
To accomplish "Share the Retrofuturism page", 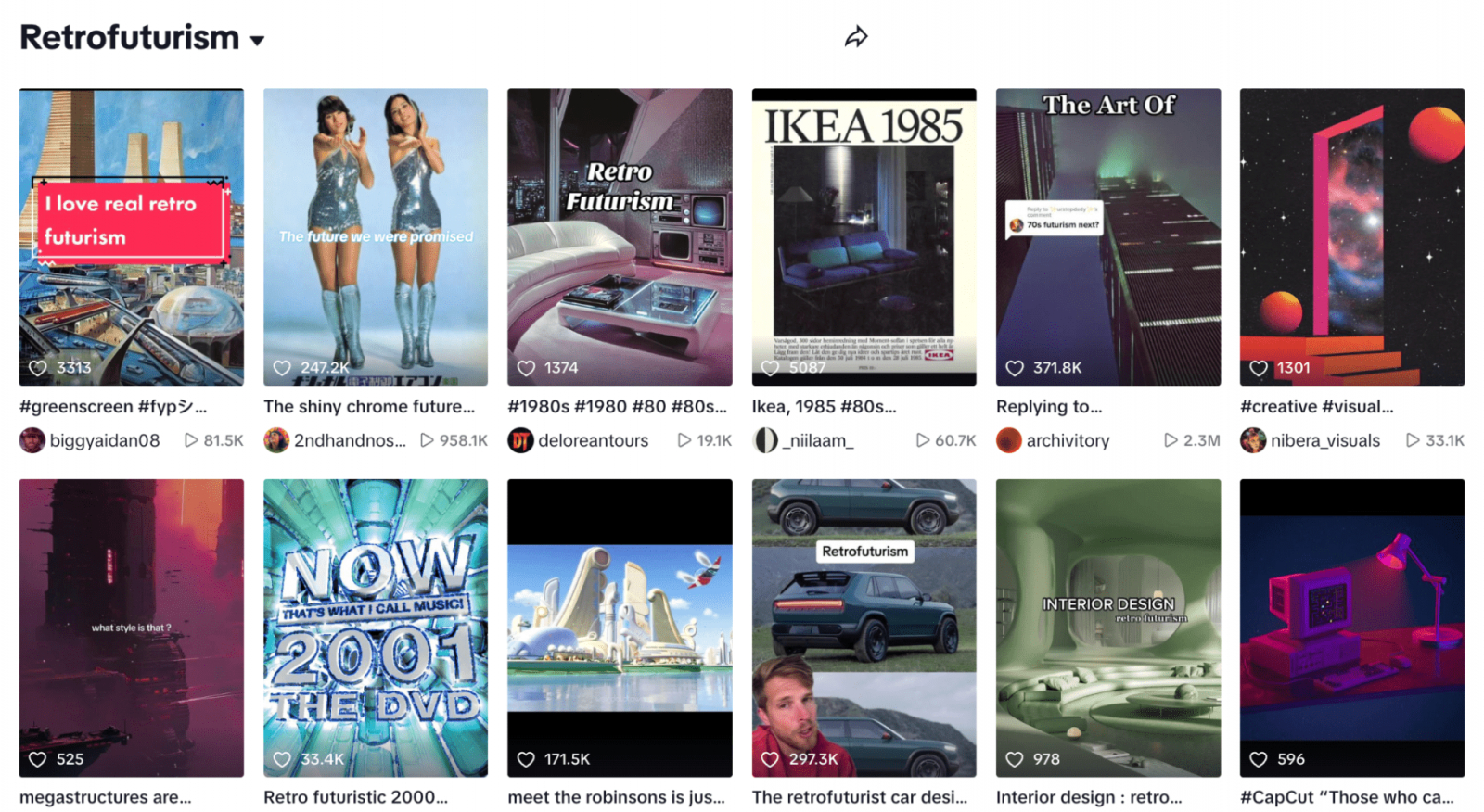I will pyautogui.click(x=855, y=37).
